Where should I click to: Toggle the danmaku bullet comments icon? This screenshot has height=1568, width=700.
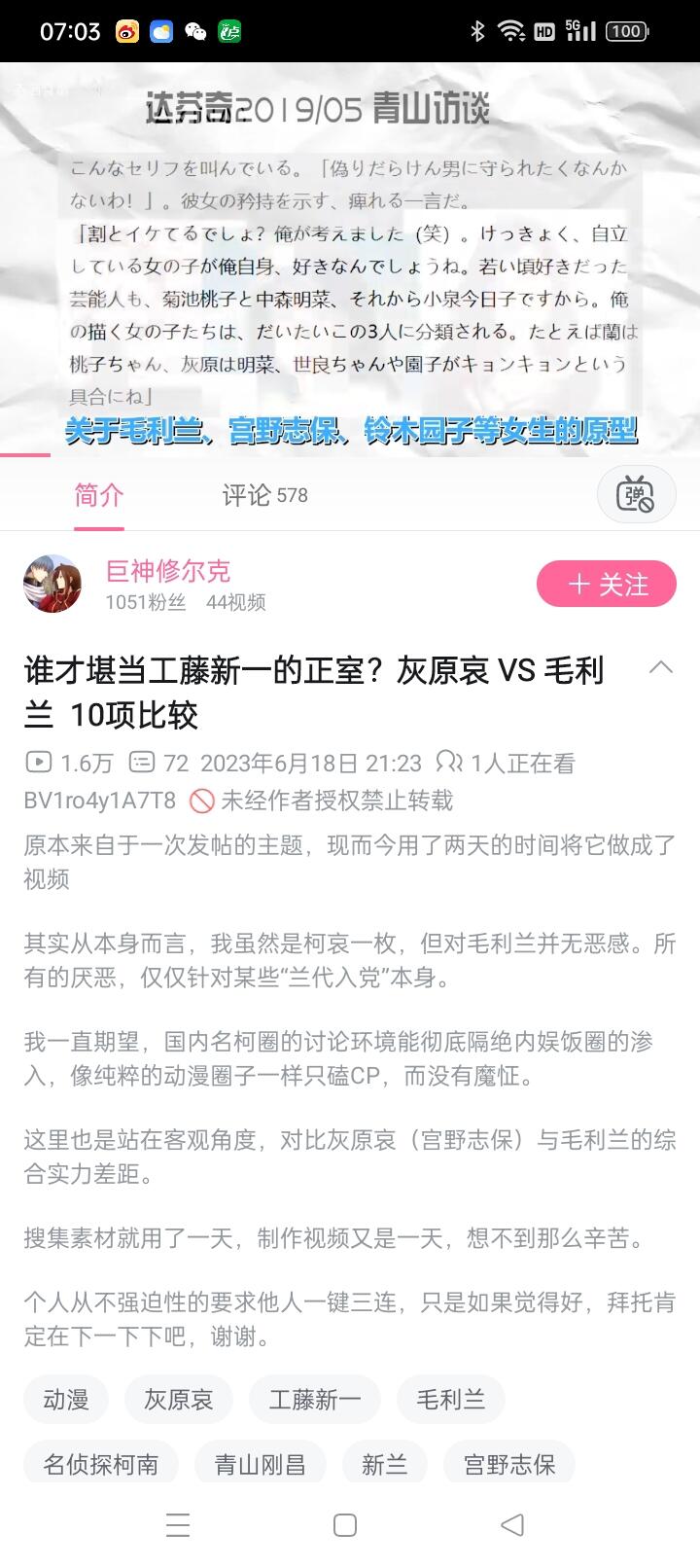[x=636, y=495]
